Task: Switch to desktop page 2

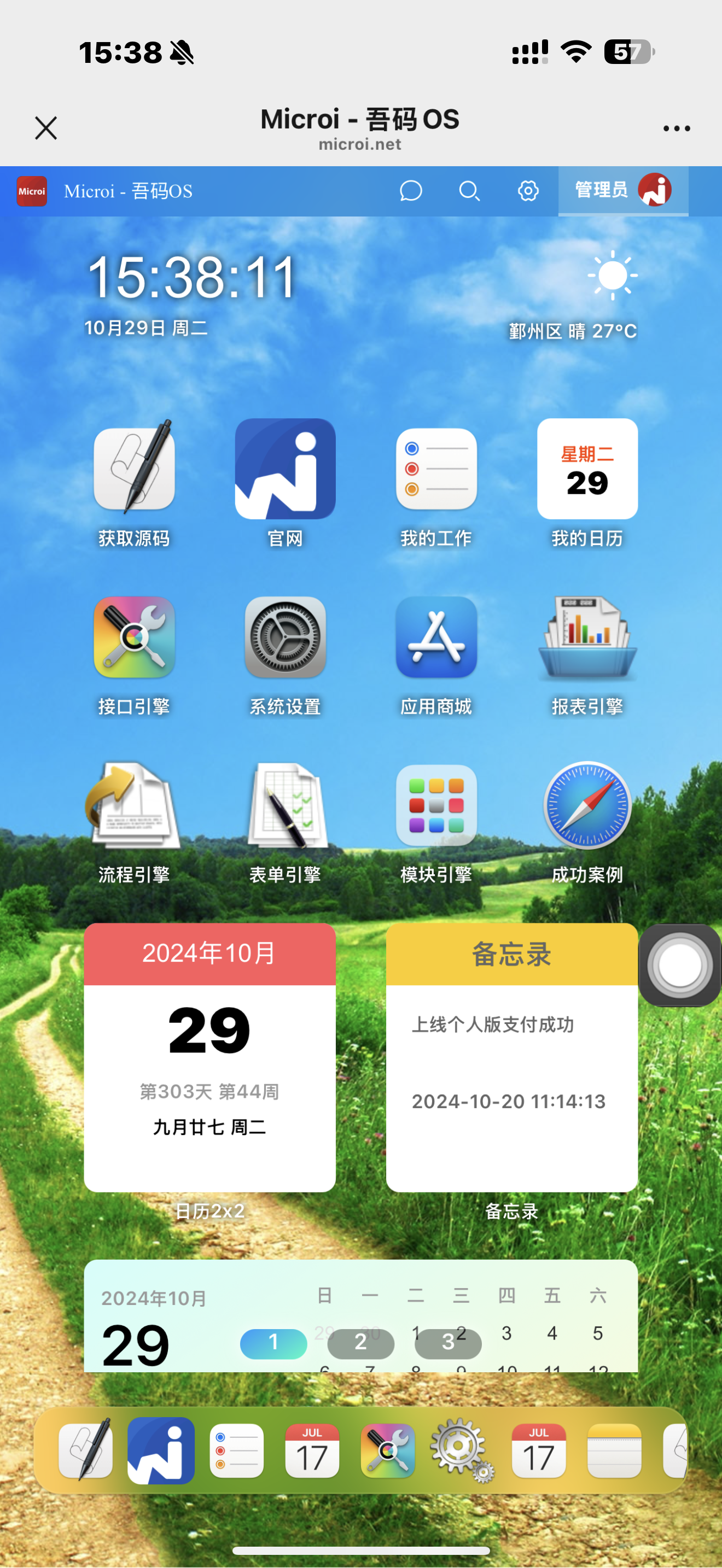Action: click(360, 1343)
